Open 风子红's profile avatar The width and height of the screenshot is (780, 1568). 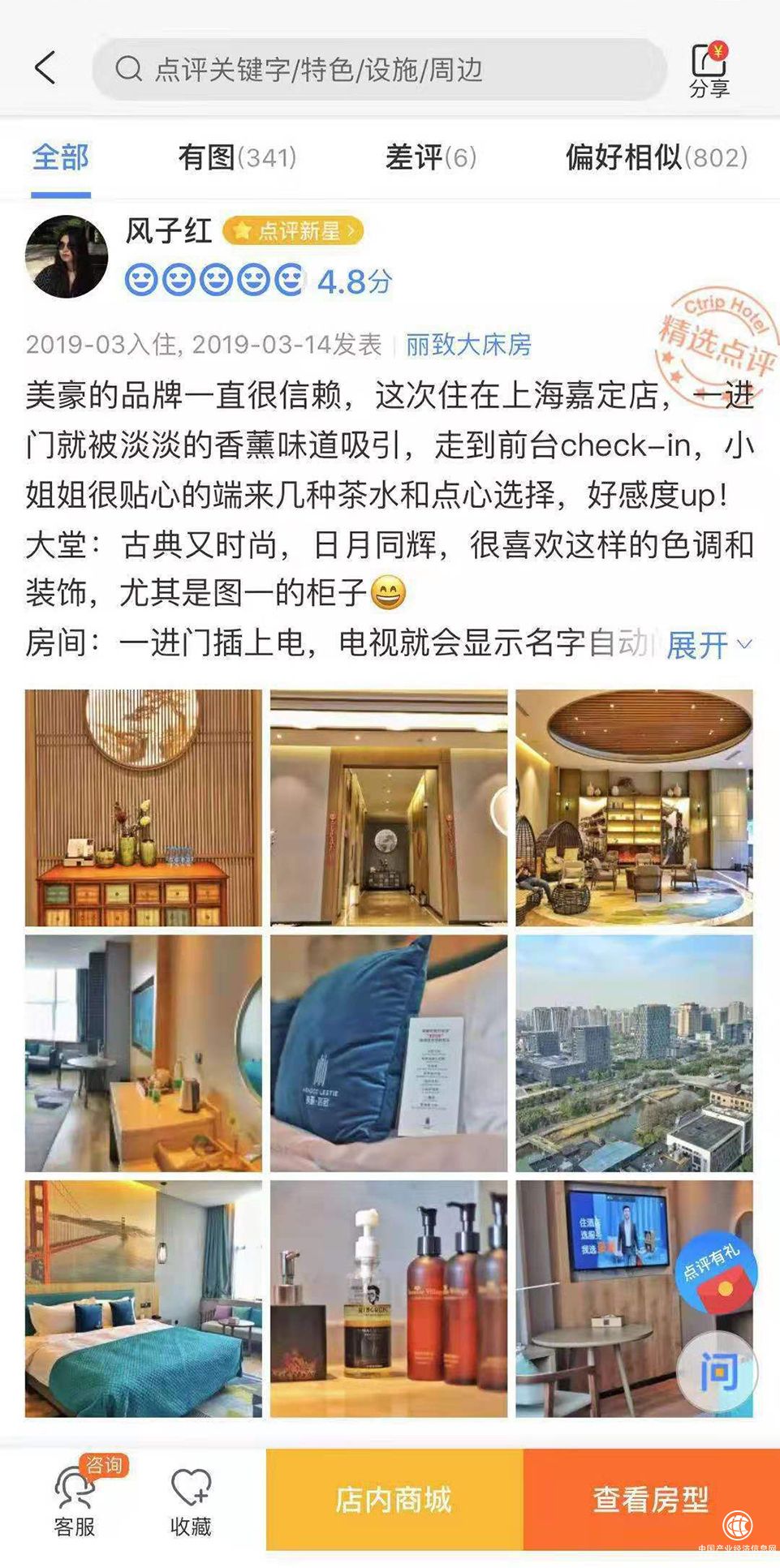click(67, 256)
